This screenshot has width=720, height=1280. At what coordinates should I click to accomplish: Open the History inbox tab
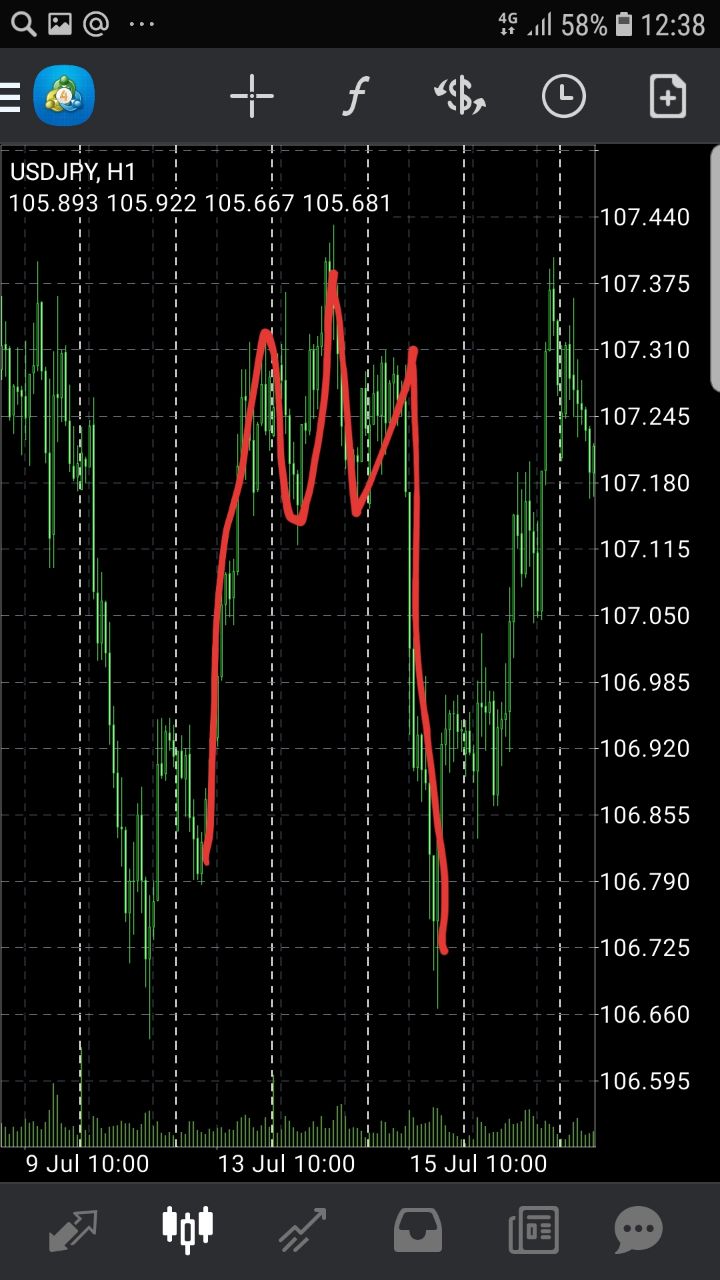tap(418, 1231)
